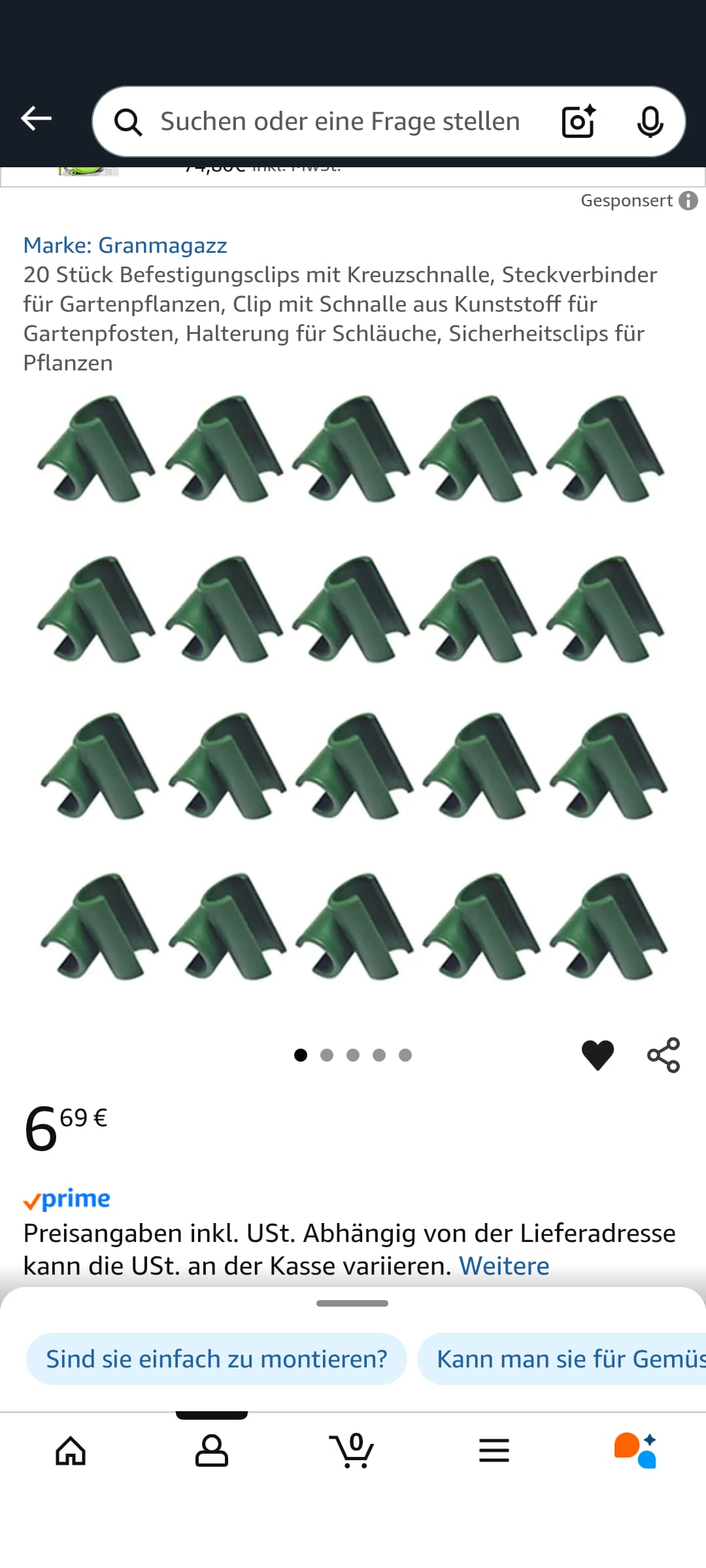Share this product
The height and width of the screenshot is (1568, 706).
(664, 1054)
